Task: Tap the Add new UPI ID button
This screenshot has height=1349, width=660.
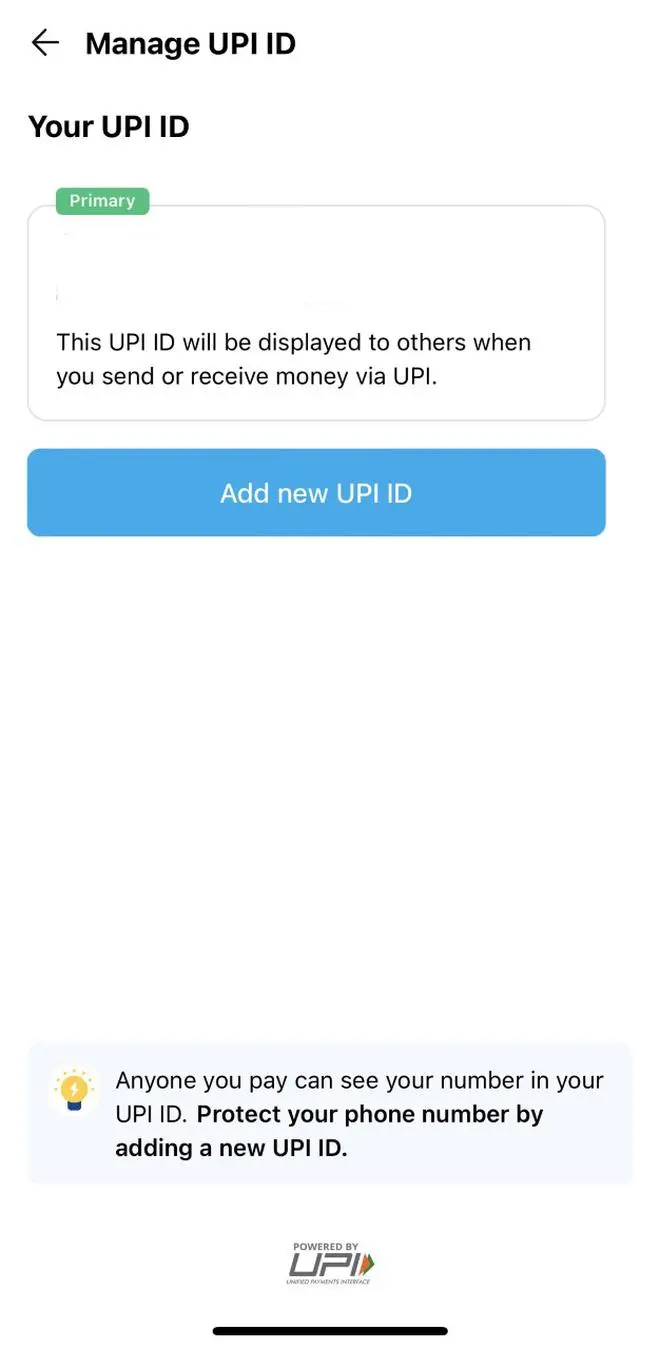Action: click(316, 492)
